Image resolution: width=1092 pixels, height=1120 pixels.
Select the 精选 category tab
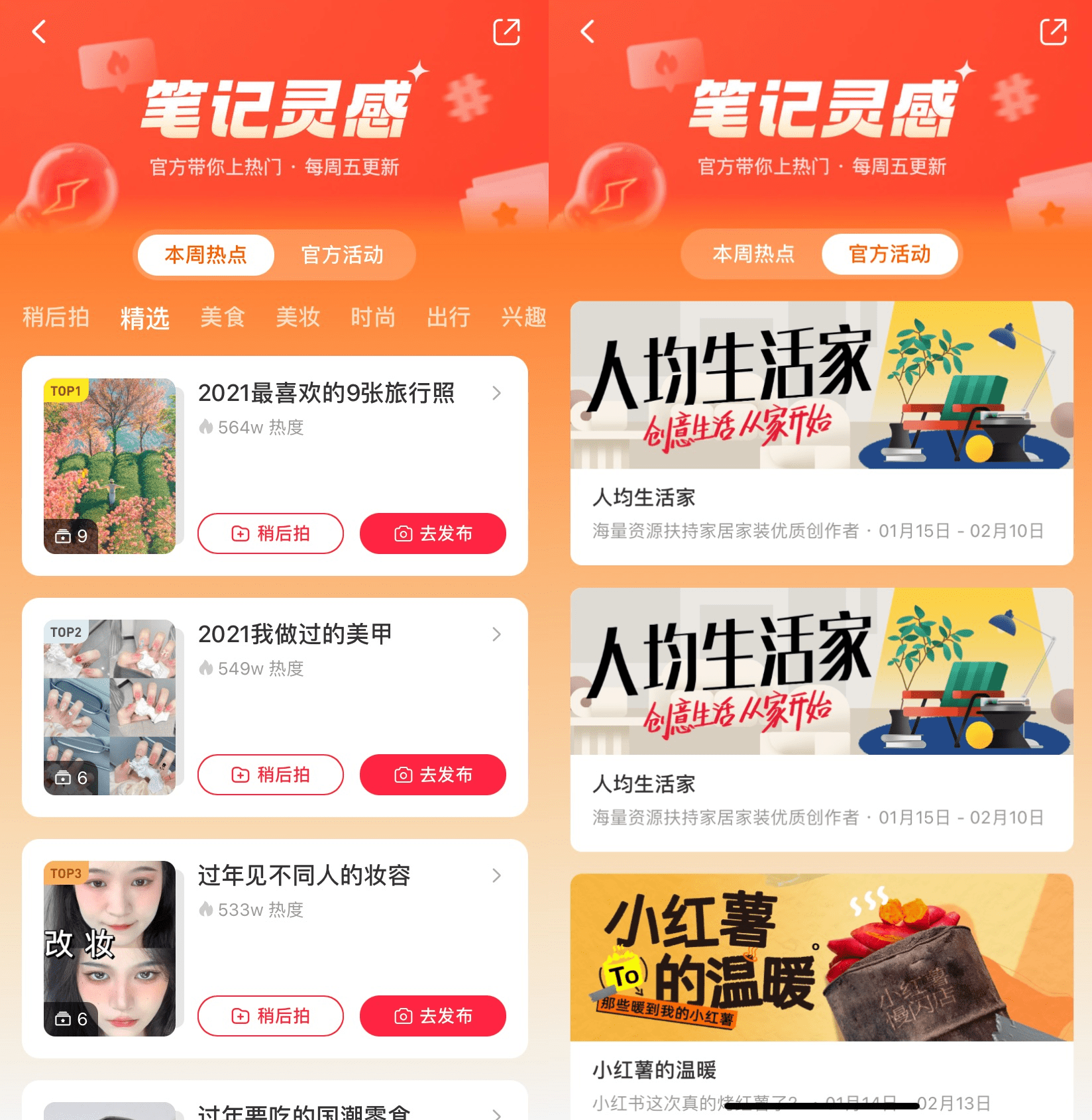tap(145, 318)
